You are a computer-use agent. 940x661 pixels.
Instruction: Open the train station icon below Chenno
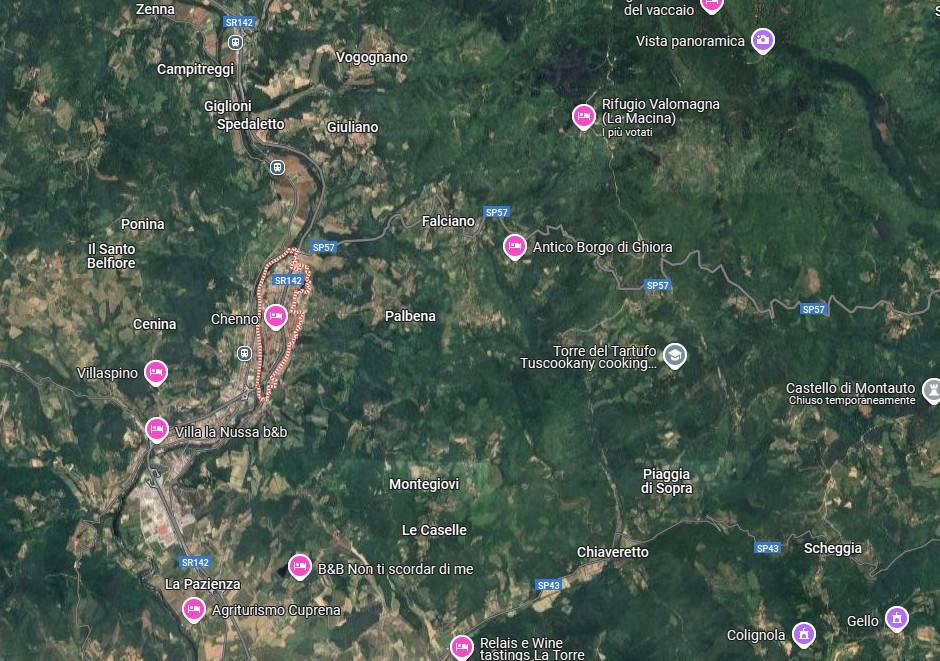point(243,353)
